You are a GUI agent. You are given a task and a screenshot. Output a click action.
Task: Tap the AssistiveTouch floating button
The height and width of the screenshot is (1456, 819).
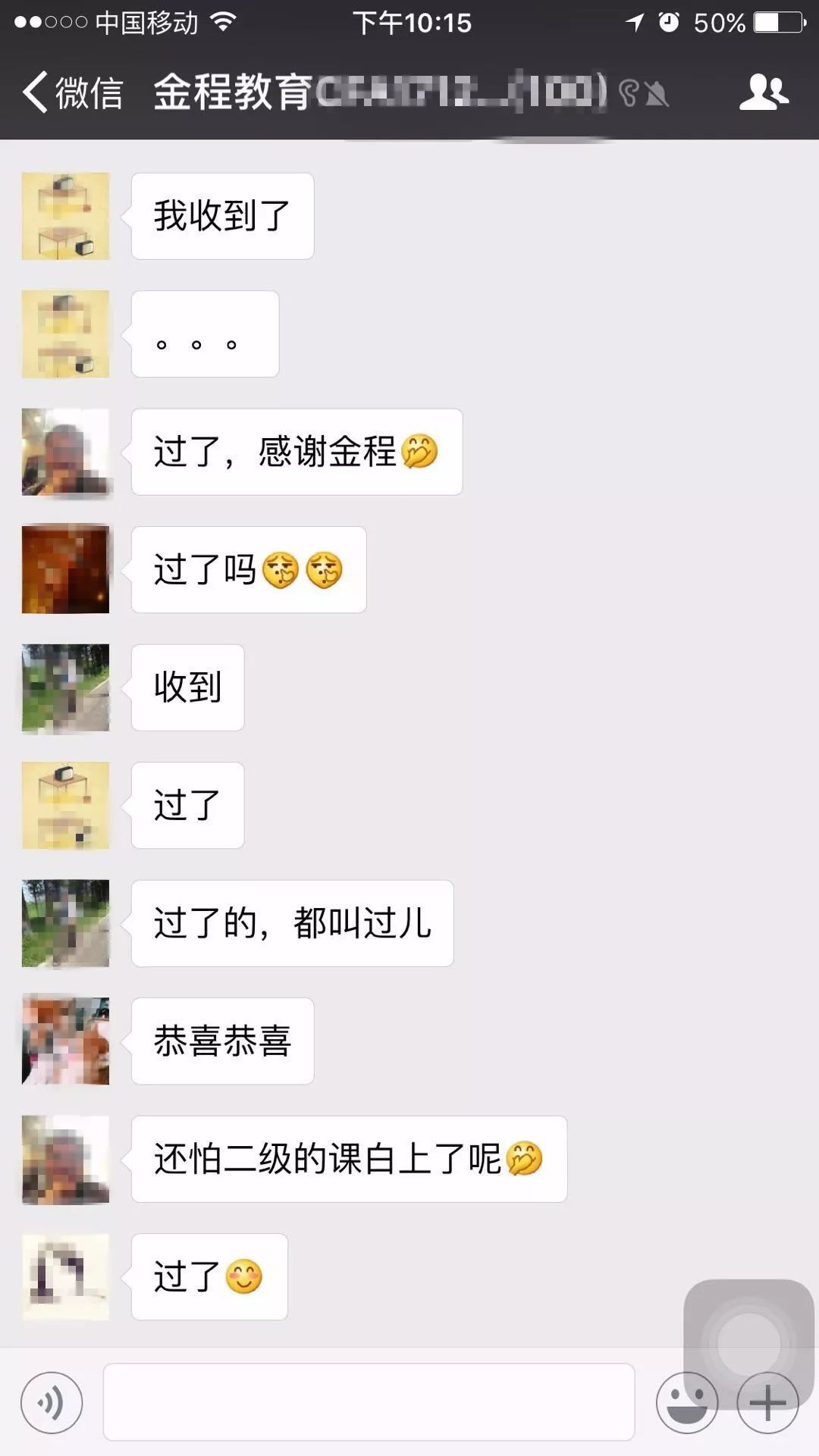click(x=748, y=1344)
